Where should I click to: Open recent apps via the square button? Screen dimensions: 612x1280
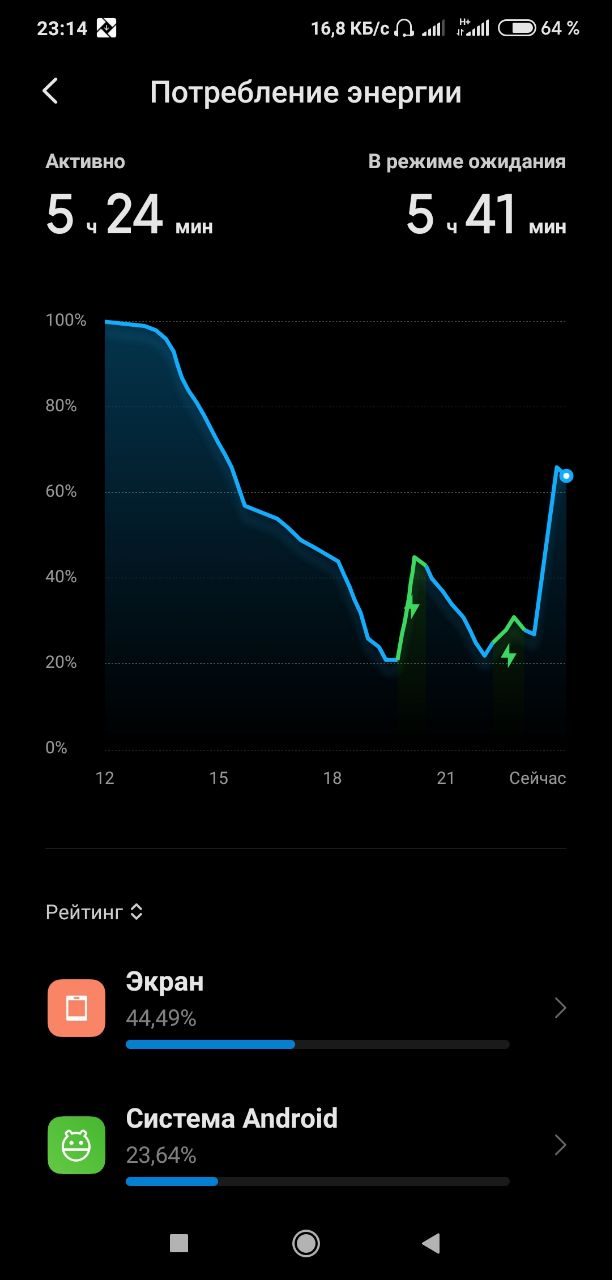point(179,1243)
